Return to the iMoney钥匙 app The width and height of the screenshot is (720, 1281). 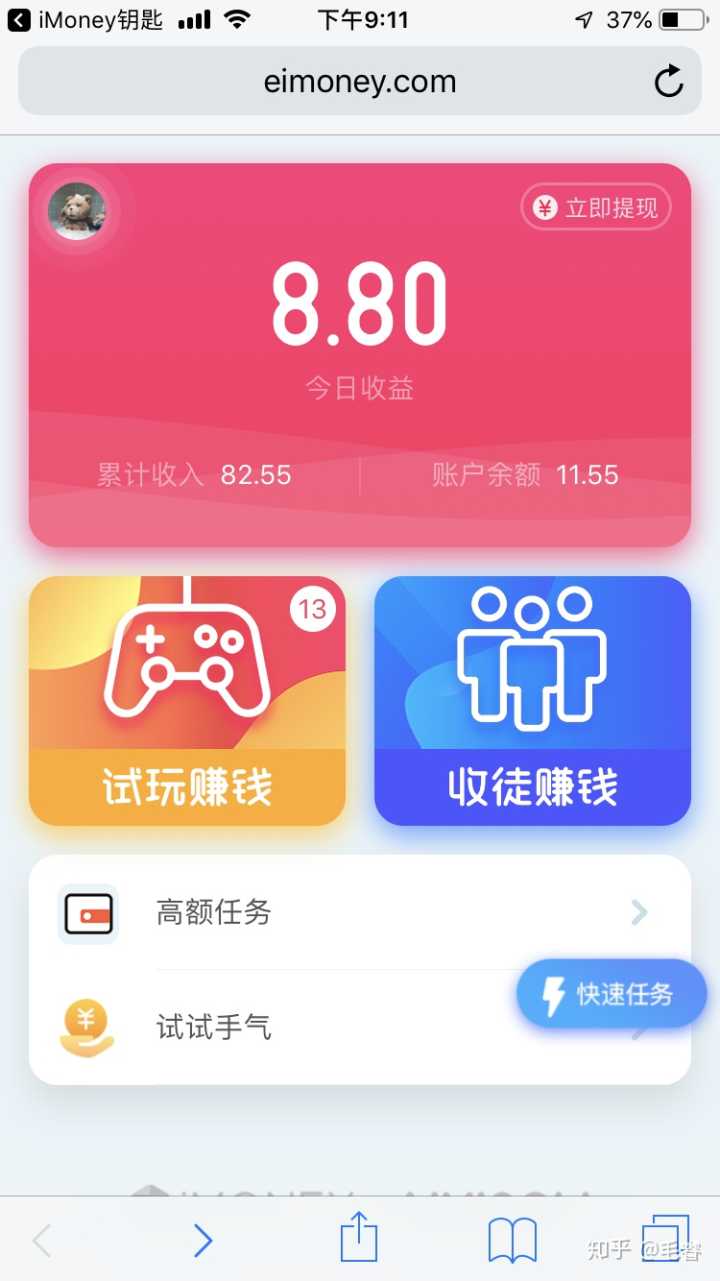(x=85, y=20)
